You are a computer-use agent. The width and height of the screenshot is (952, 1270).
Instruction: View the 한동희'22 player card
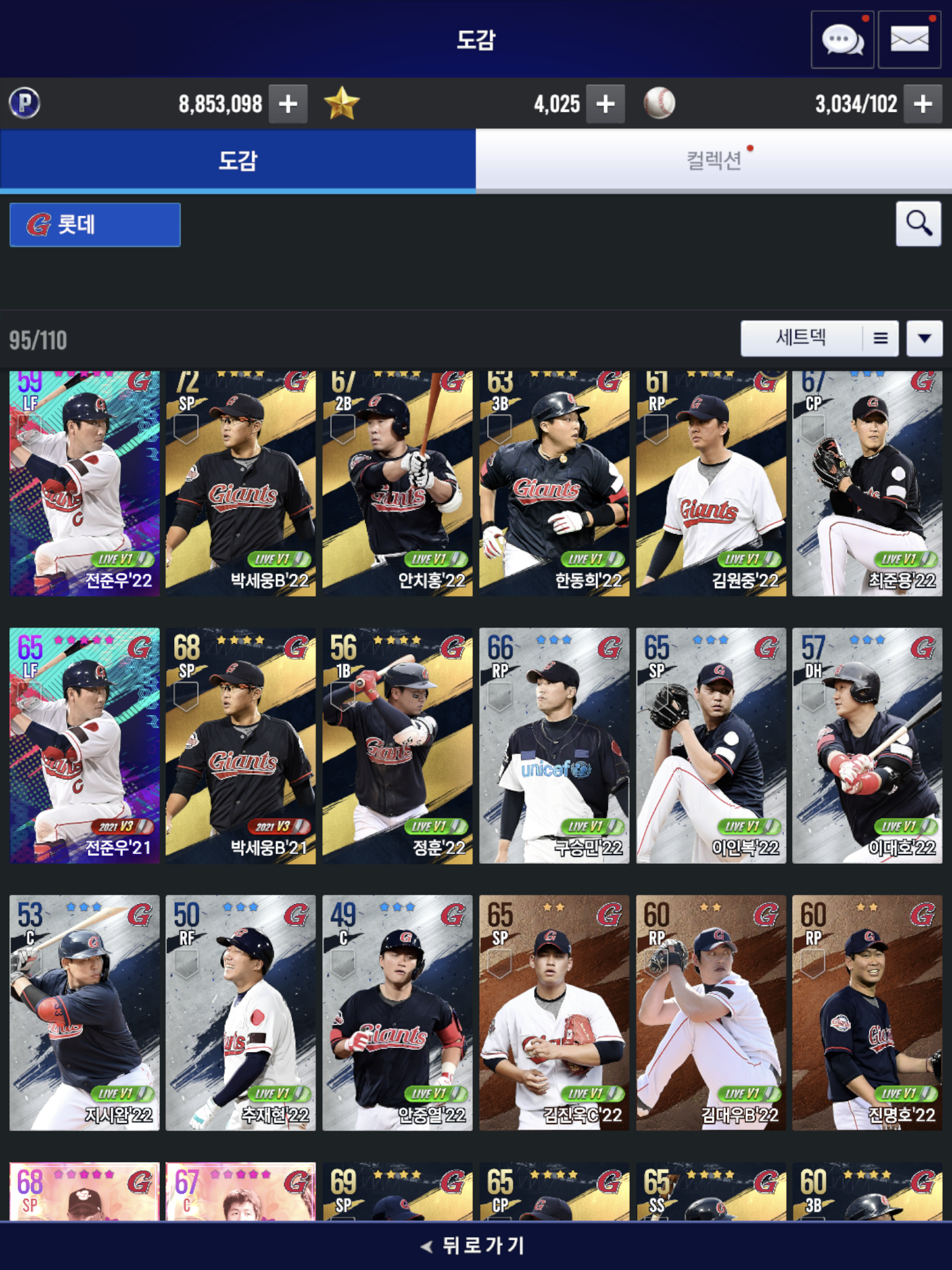554,484
